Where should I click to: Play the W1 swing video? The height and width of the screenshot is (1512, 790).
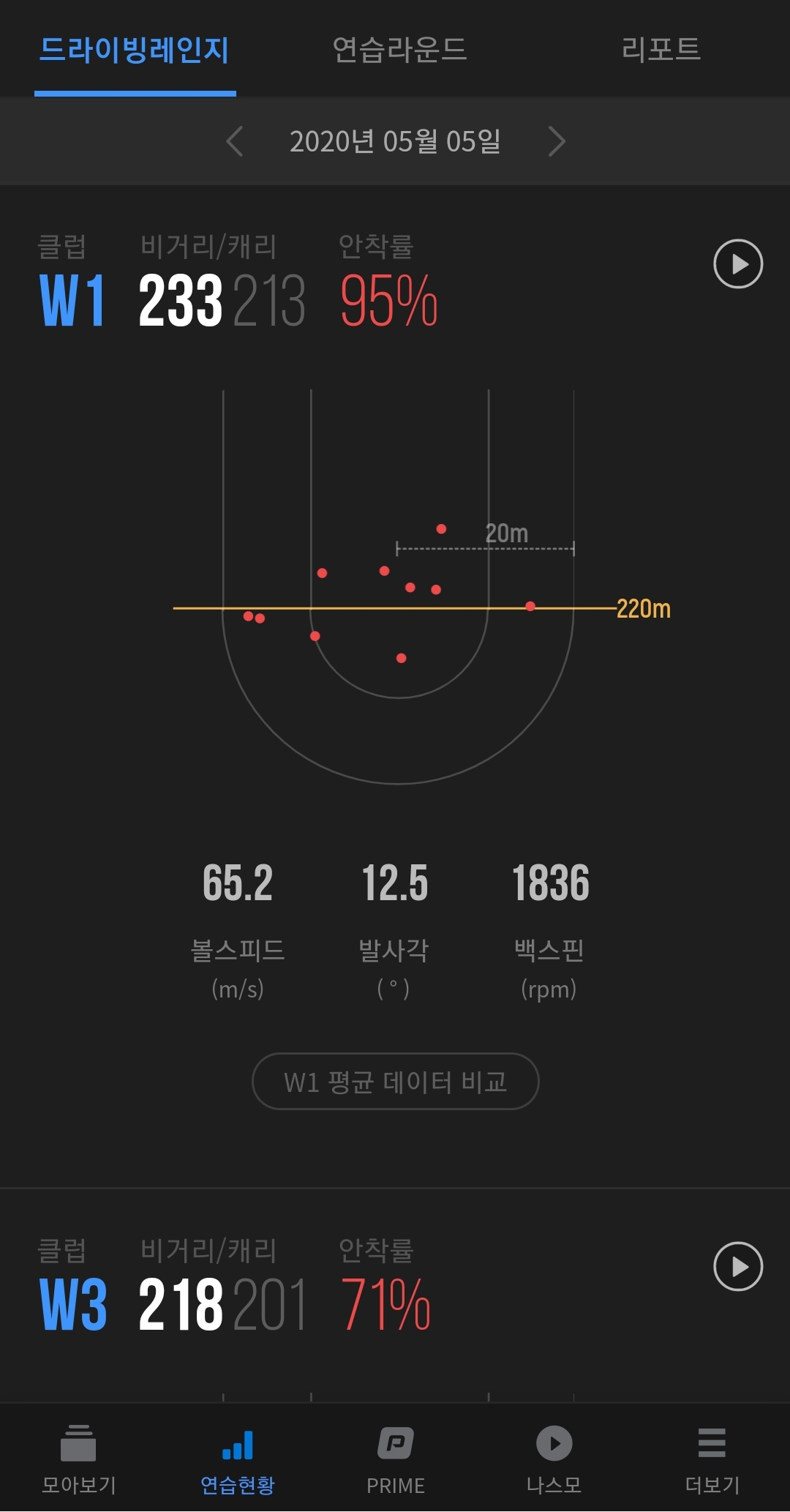[x=737, y=263]
